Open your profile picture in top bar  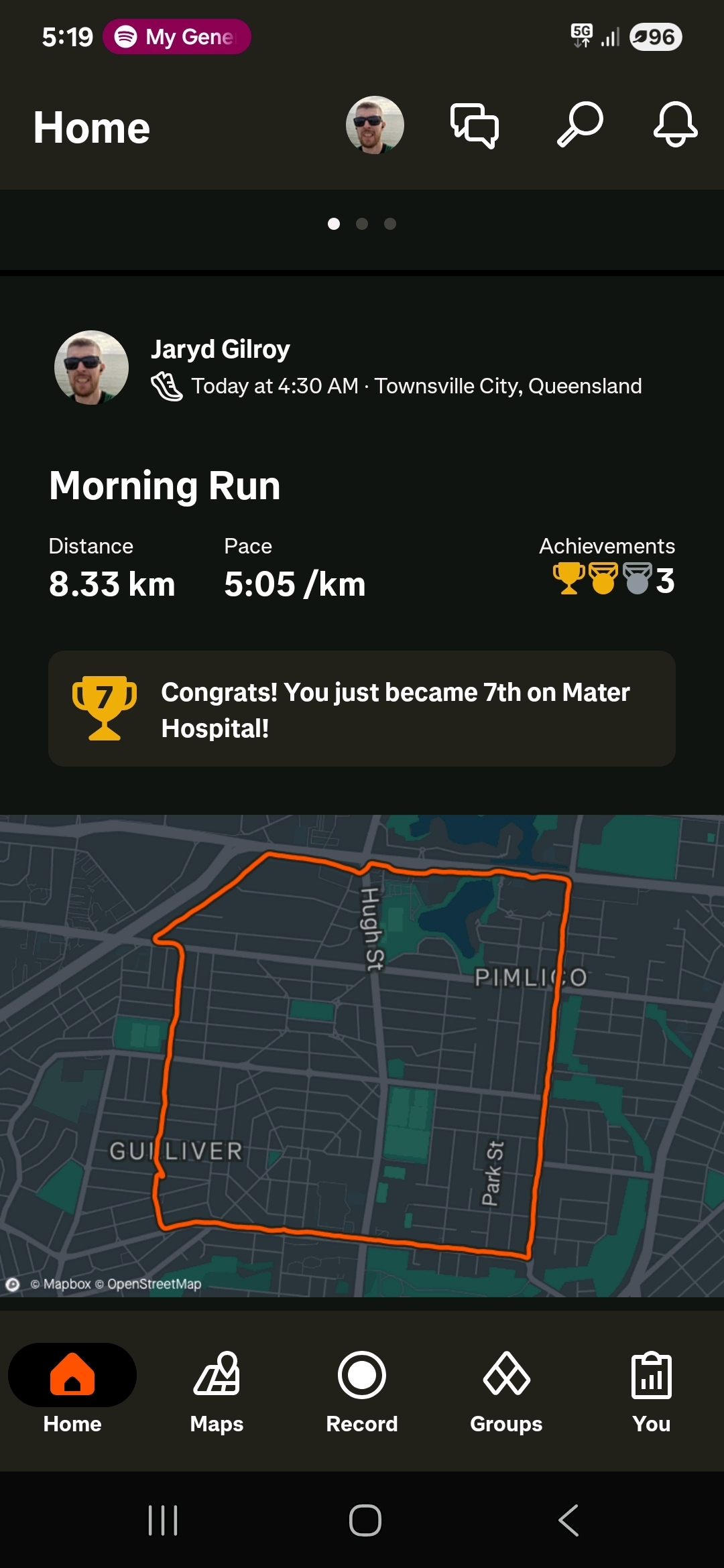(375, 125)
